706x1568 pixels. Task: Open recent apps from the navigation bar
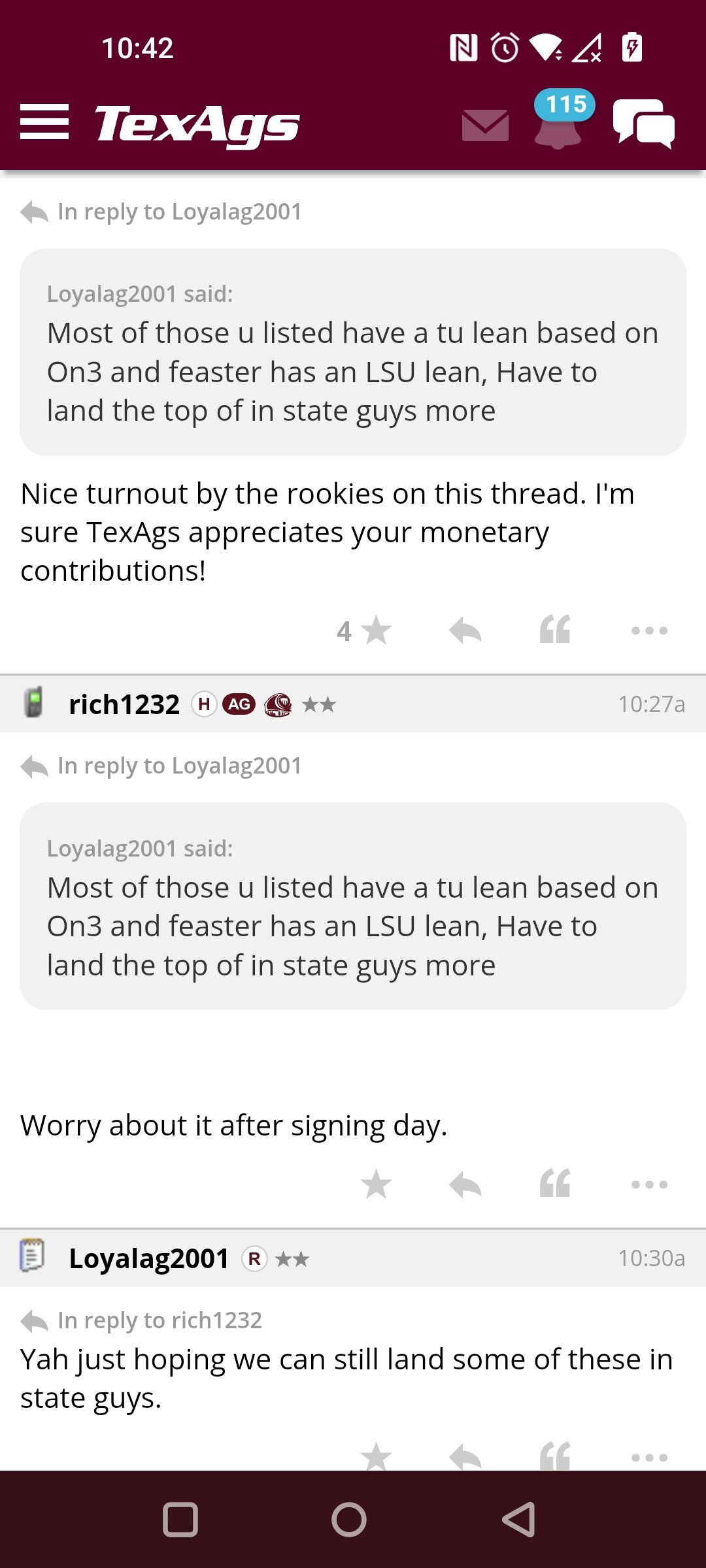pos(180,1520)
